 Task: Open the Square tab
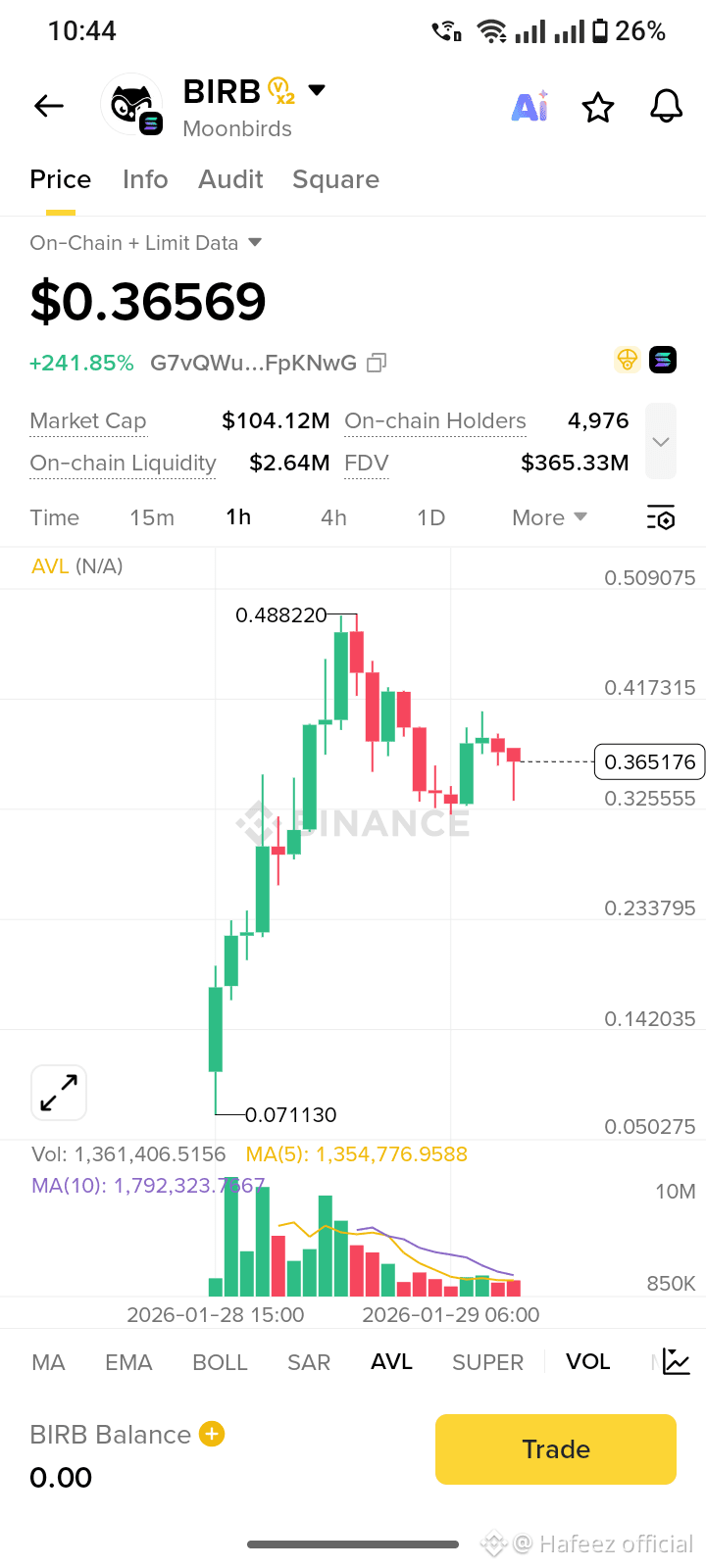click(x=335, y=179)
